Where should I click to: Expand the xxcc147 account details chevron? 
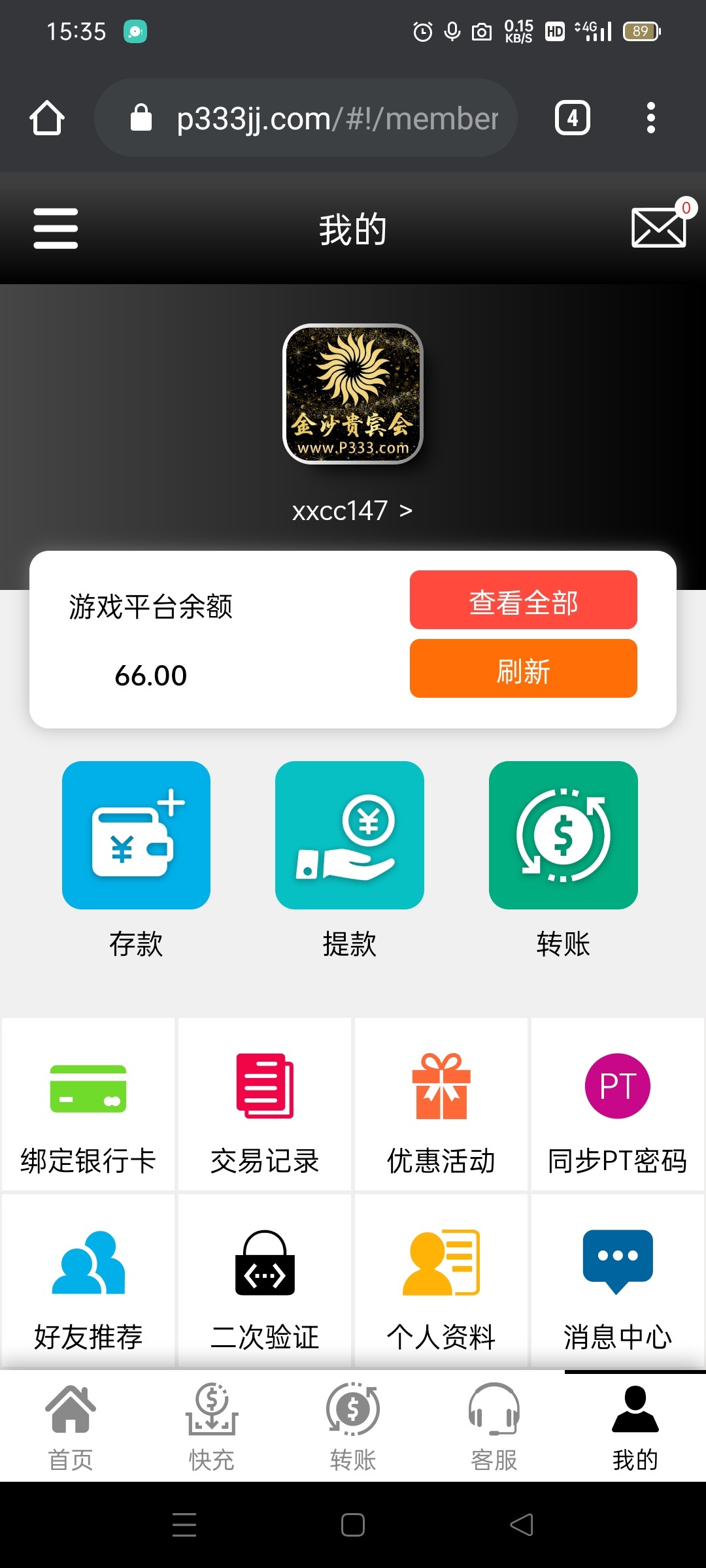pos(404,512)
